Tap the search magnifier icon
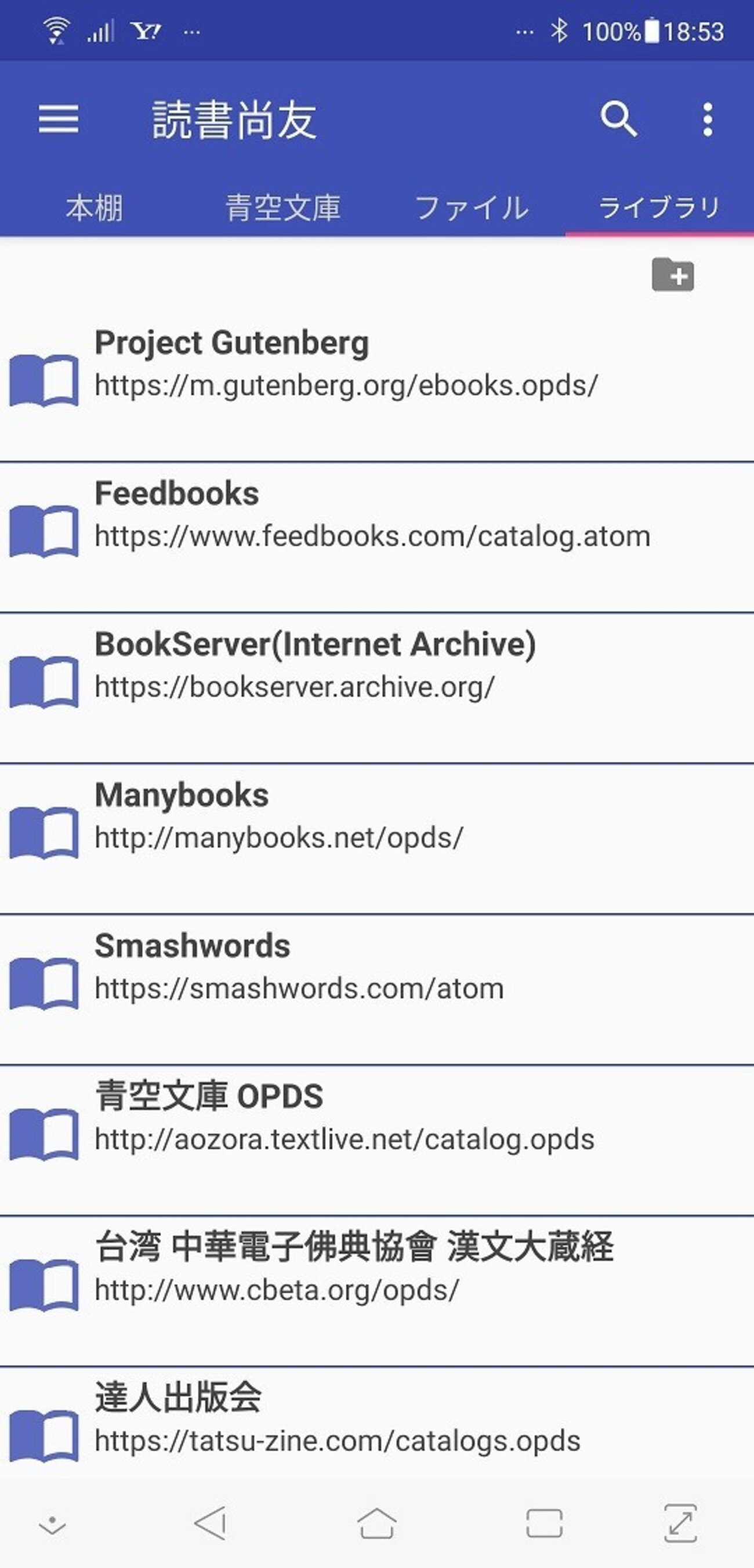 coord(618,119)
